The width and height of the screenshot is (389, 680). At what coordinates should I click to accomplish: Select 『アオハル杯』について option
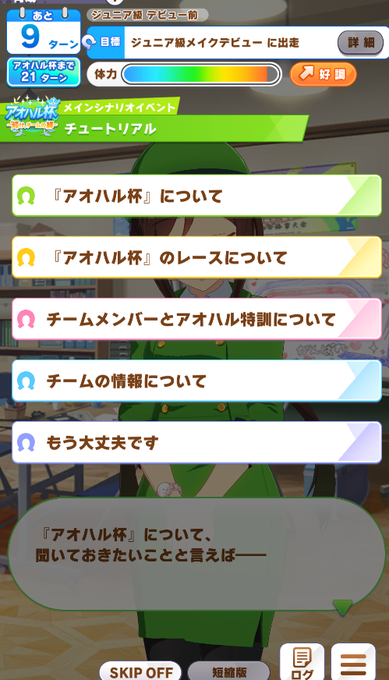click(197, 196)
